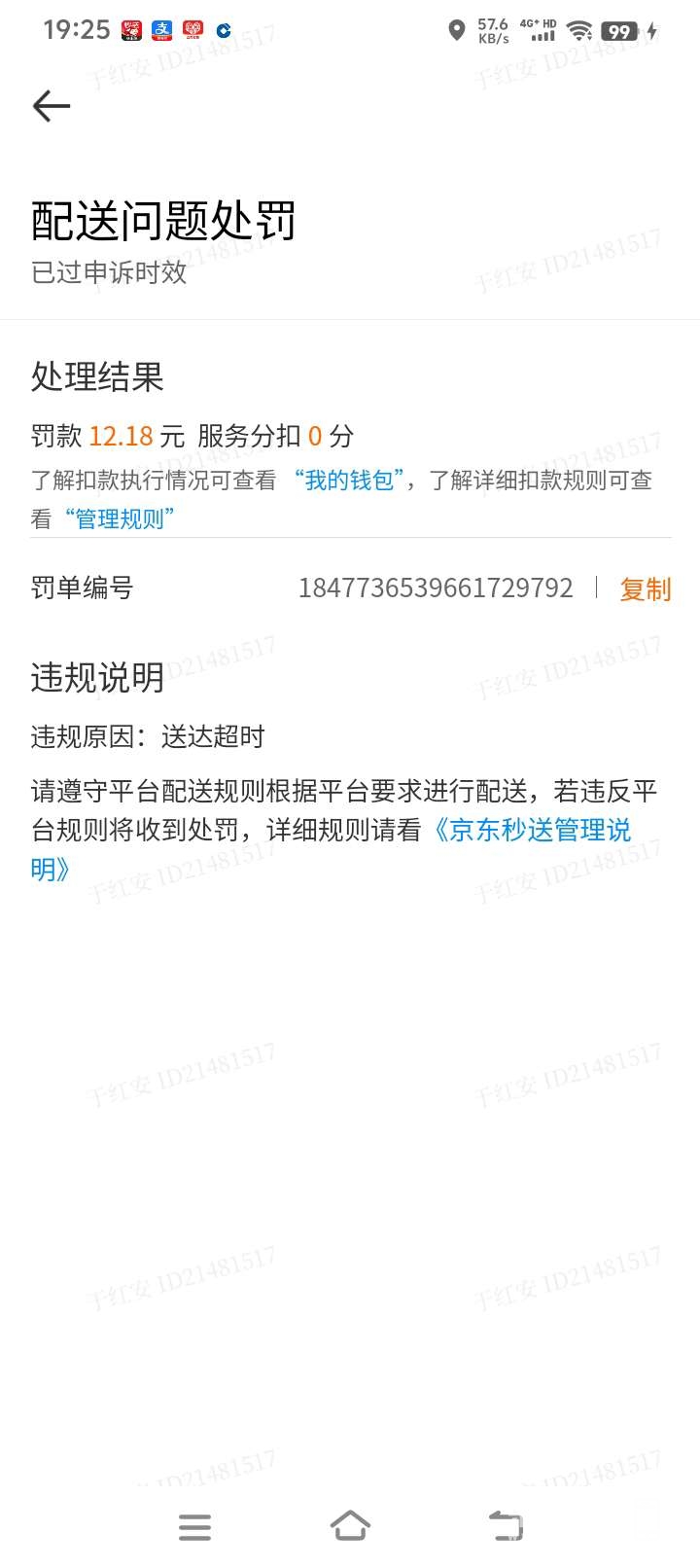Viewport: 700px width, 1568px height.
Task: Copy the penalty ticket number via 复制
Action: (645, 589)
